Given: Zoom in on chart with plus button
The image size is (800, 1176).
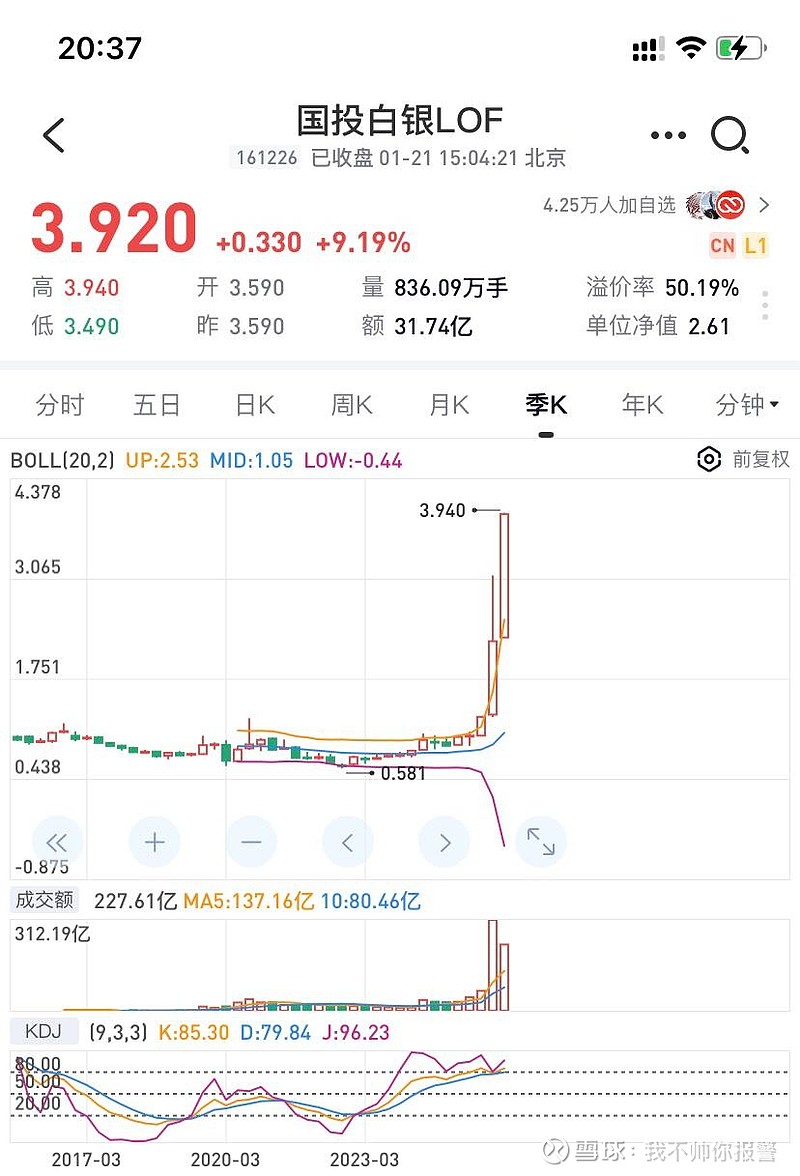Looking at the screenshot, I should pyautogui.click(x=154, y=842).
